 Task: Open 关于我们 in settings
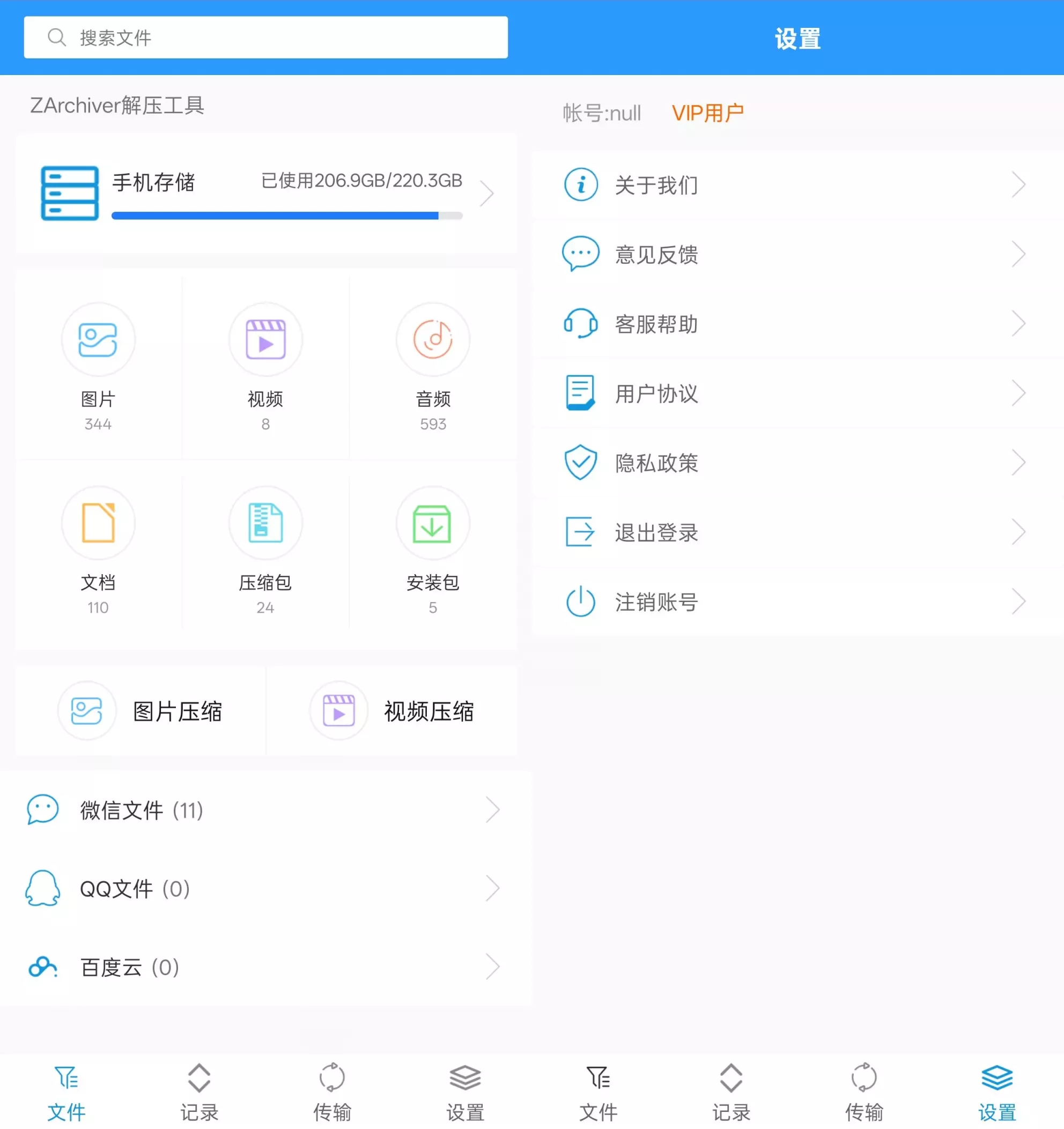pyautogui.click(x=795, y=185)
